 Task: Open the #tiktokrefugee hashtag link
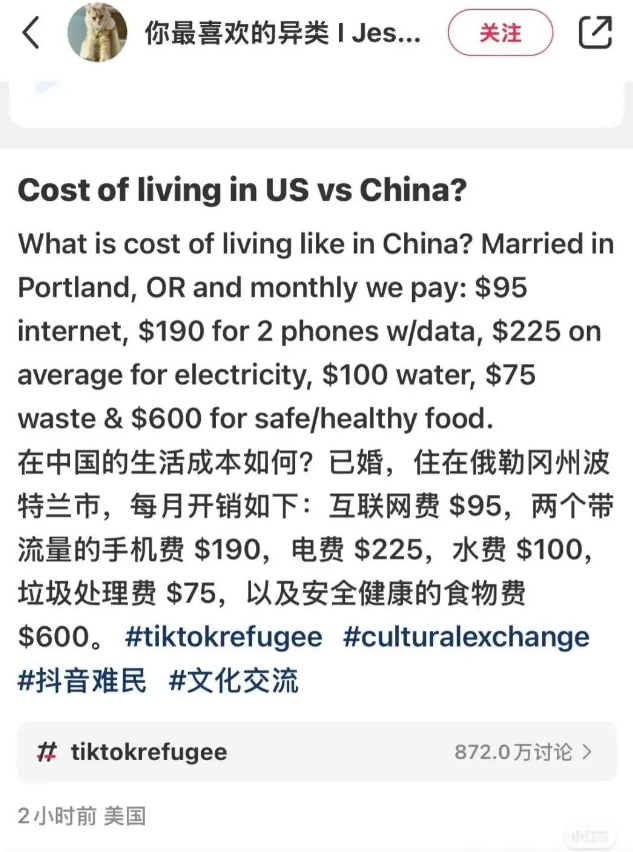[224, 637]
